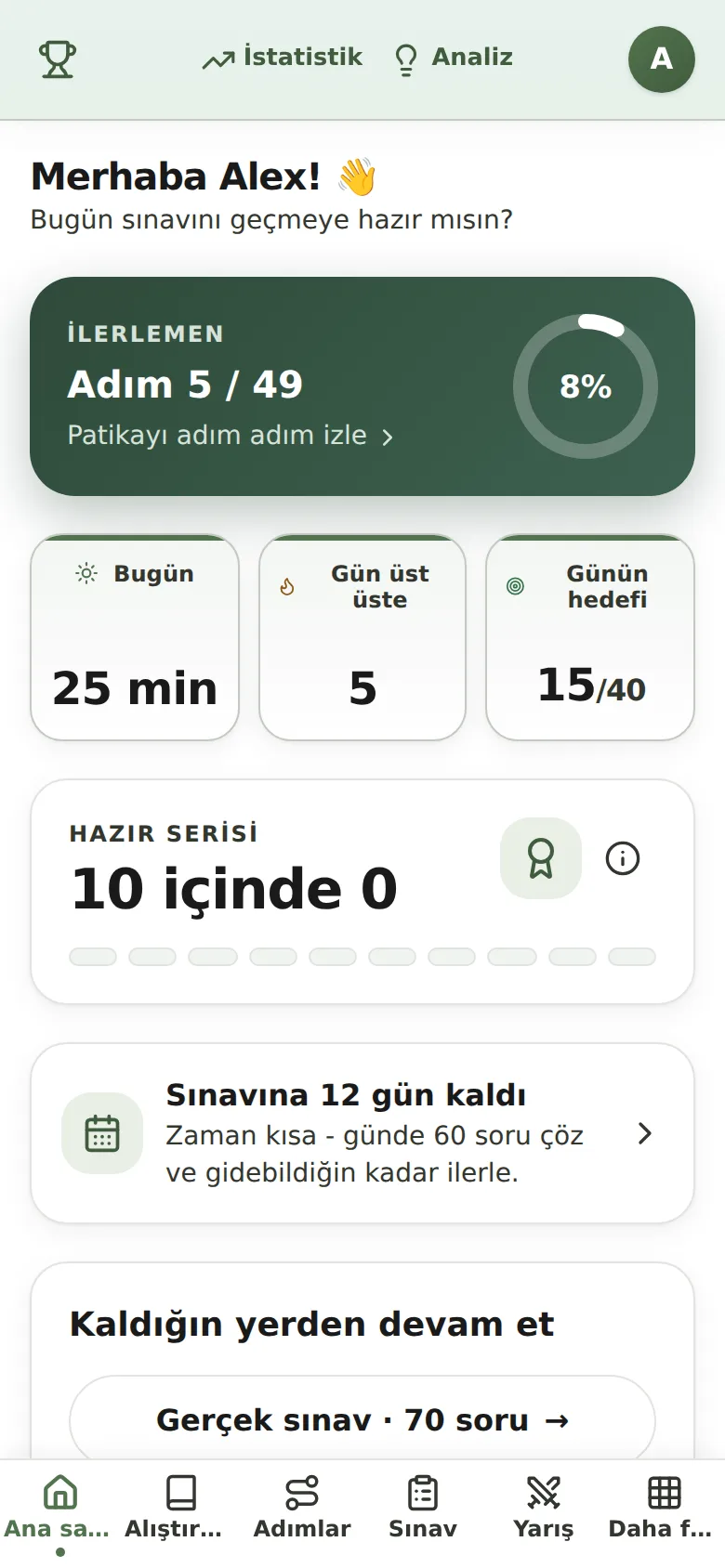Open the Sınavına 12 gün kaldı card
This screenshot has width=725, height=1568.
(362, 1133)
